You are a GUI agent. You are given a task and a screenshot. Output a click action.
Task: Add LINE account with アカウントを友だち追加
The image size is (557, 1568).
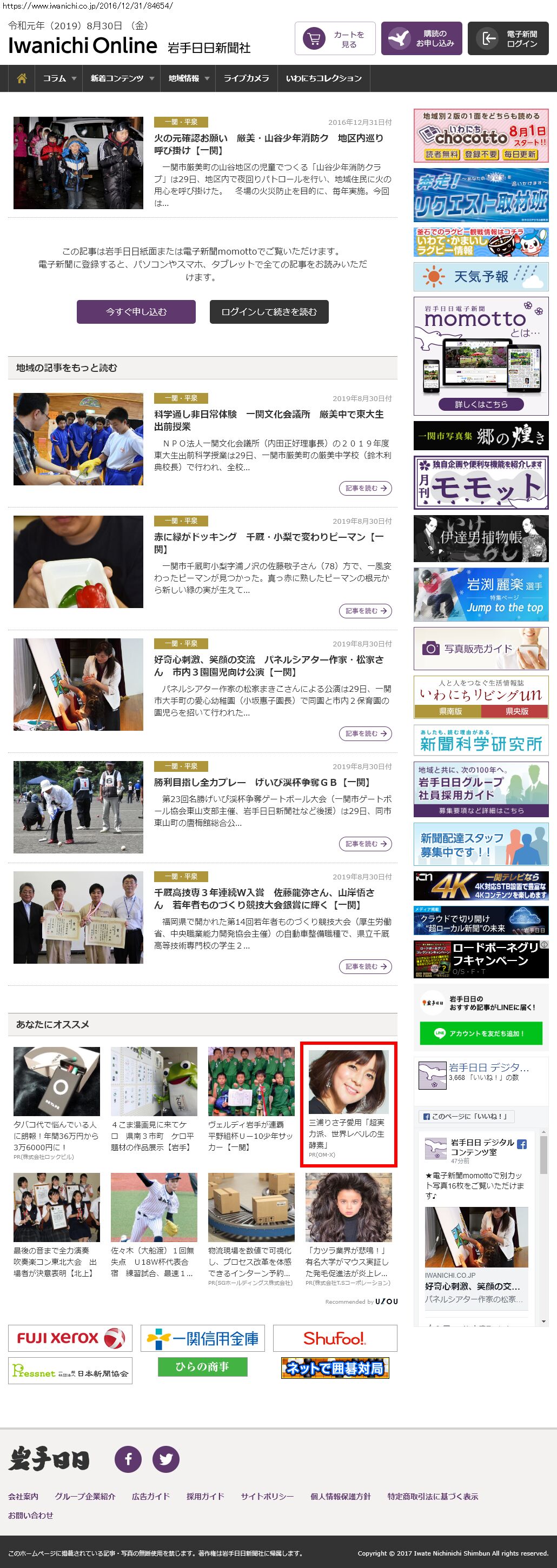click(481, 1033)
